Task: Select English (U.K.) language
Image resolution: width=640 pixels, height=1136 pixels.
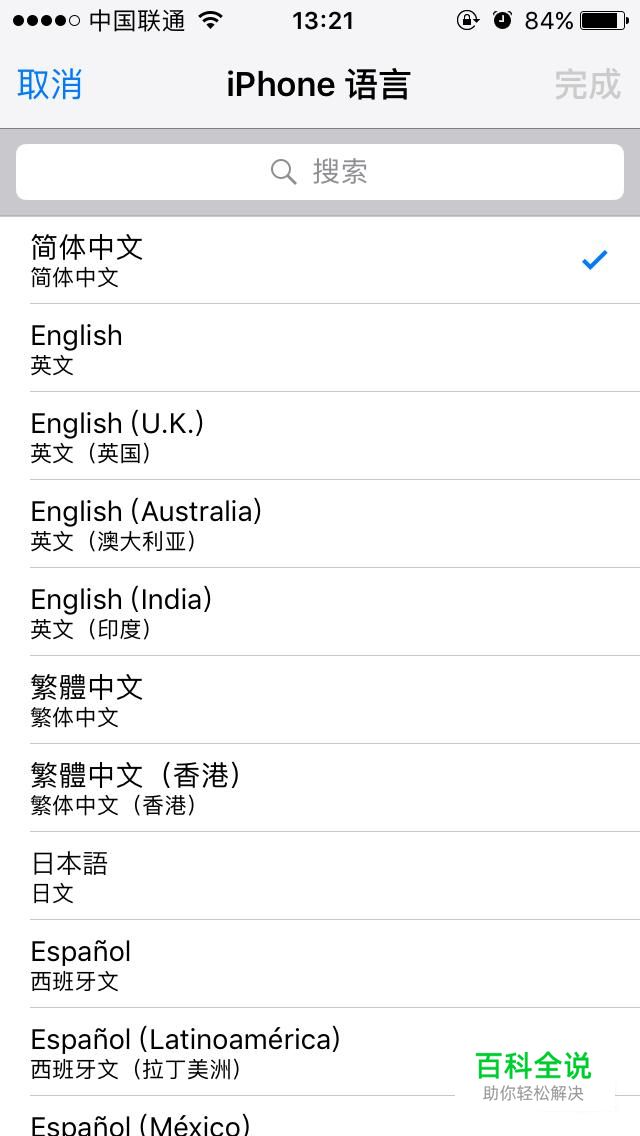Action: [320, 435]
